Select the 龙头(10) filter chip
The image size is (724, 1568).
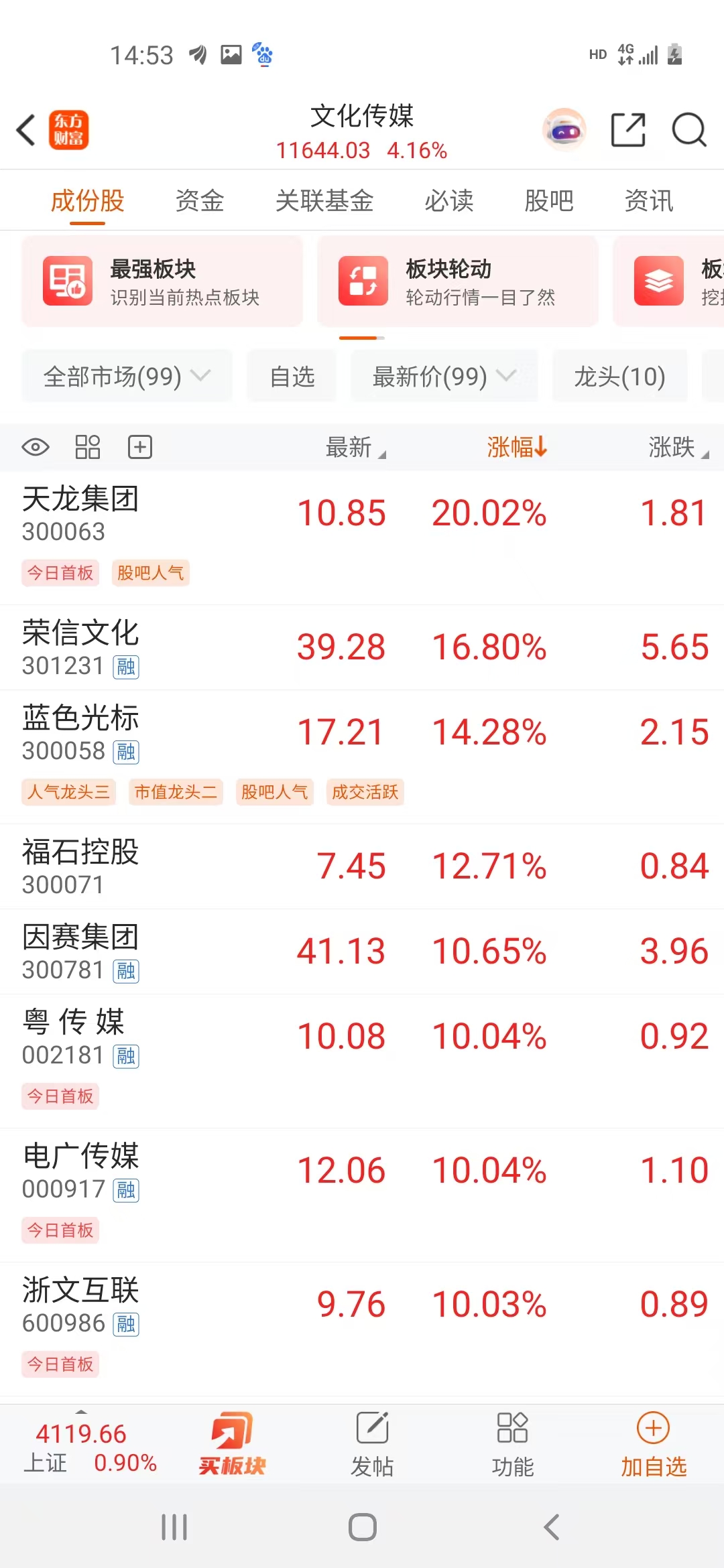[619, 377]
